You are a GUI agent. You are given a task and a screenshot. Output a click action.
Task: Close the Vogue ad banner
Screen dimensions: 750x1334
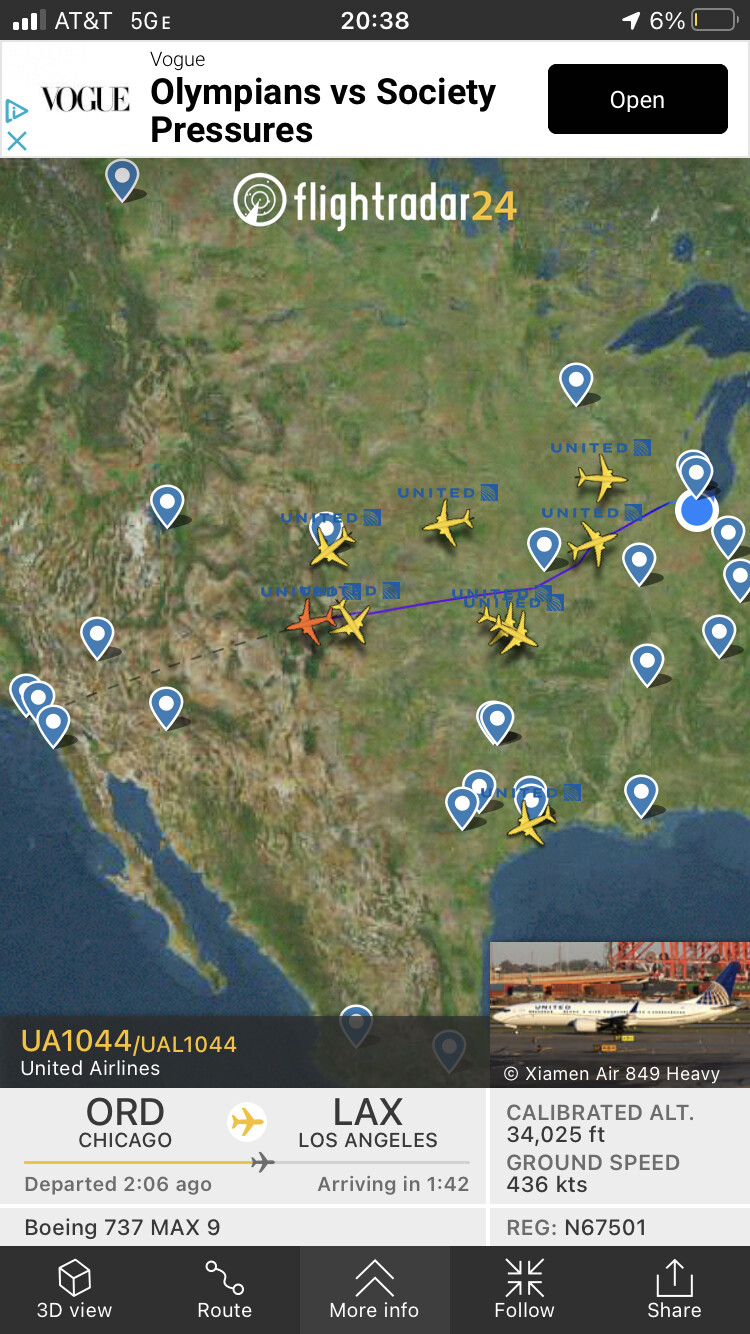pyautogui.click(x=17, y=141)
